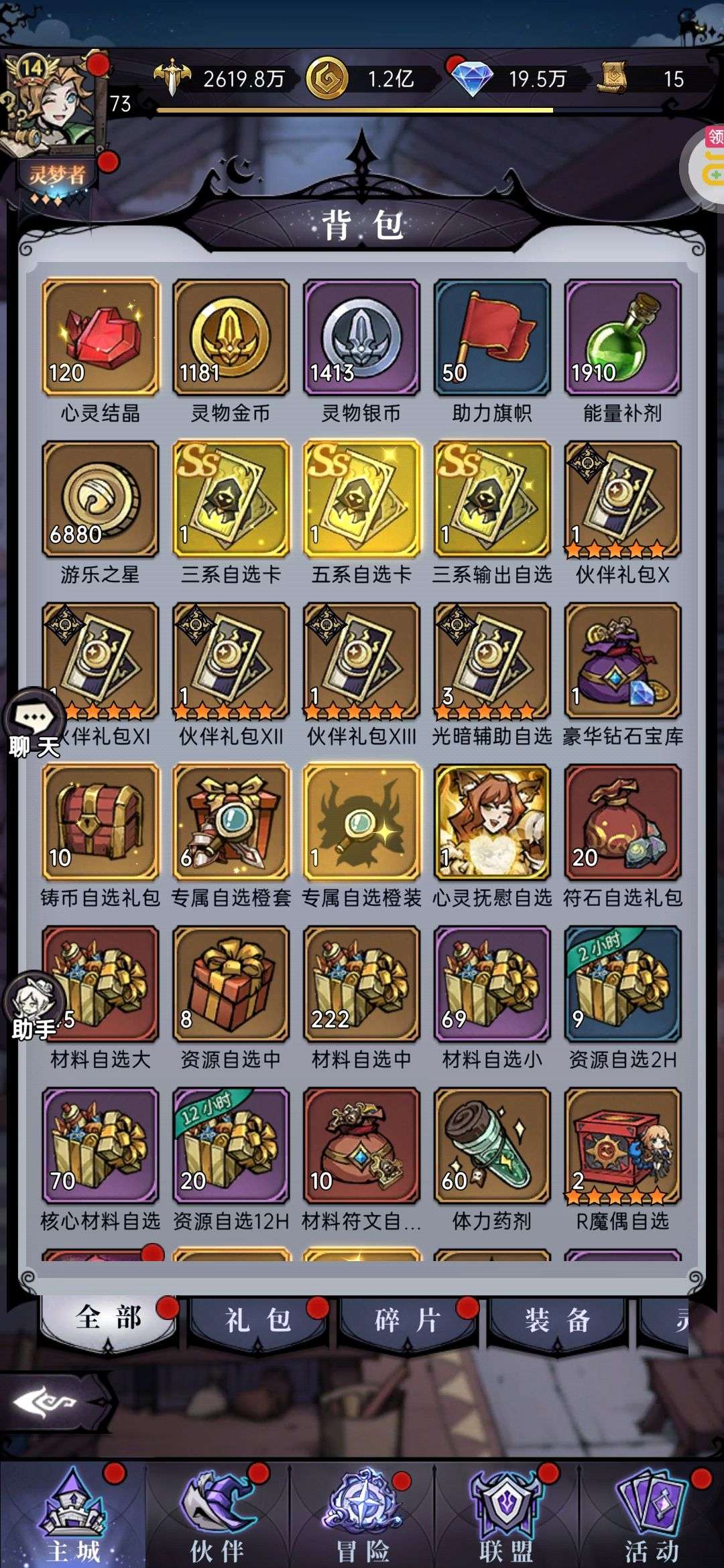724x1568 pixels.
Task: Switch to the 装备 tab
Action: 557,1320
